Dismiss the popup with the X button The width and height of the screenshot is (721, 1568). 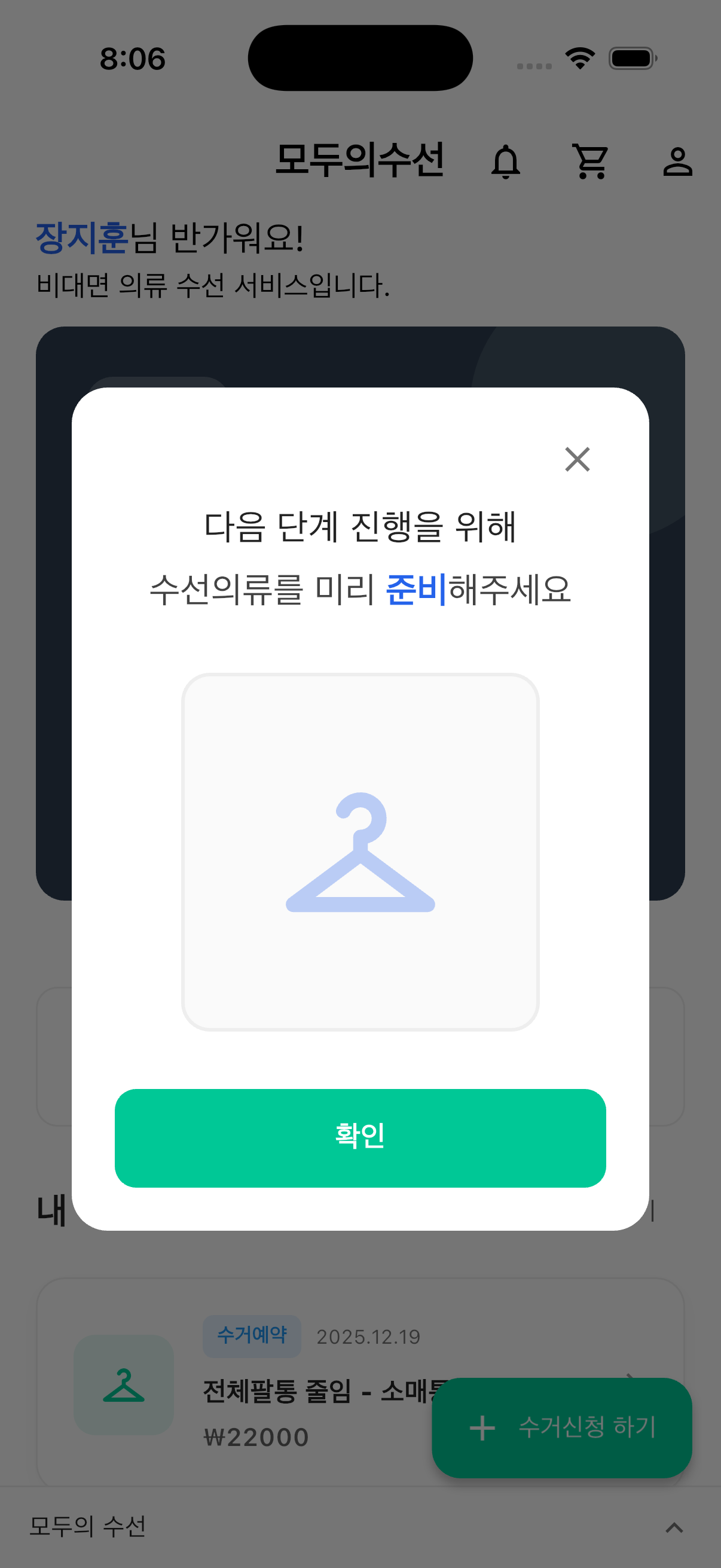coord(576,459)
